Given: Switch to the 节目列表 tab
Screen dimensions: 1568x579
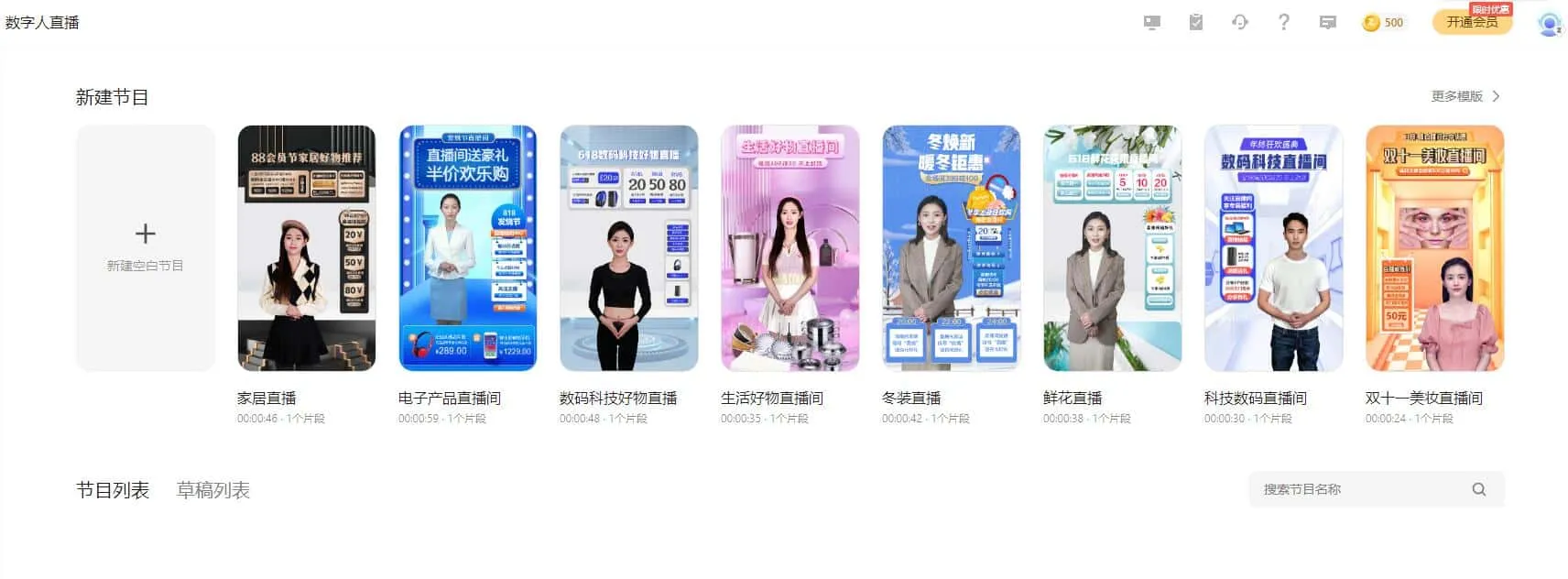Looking at the screenshot, I should (x=113, y=490).
